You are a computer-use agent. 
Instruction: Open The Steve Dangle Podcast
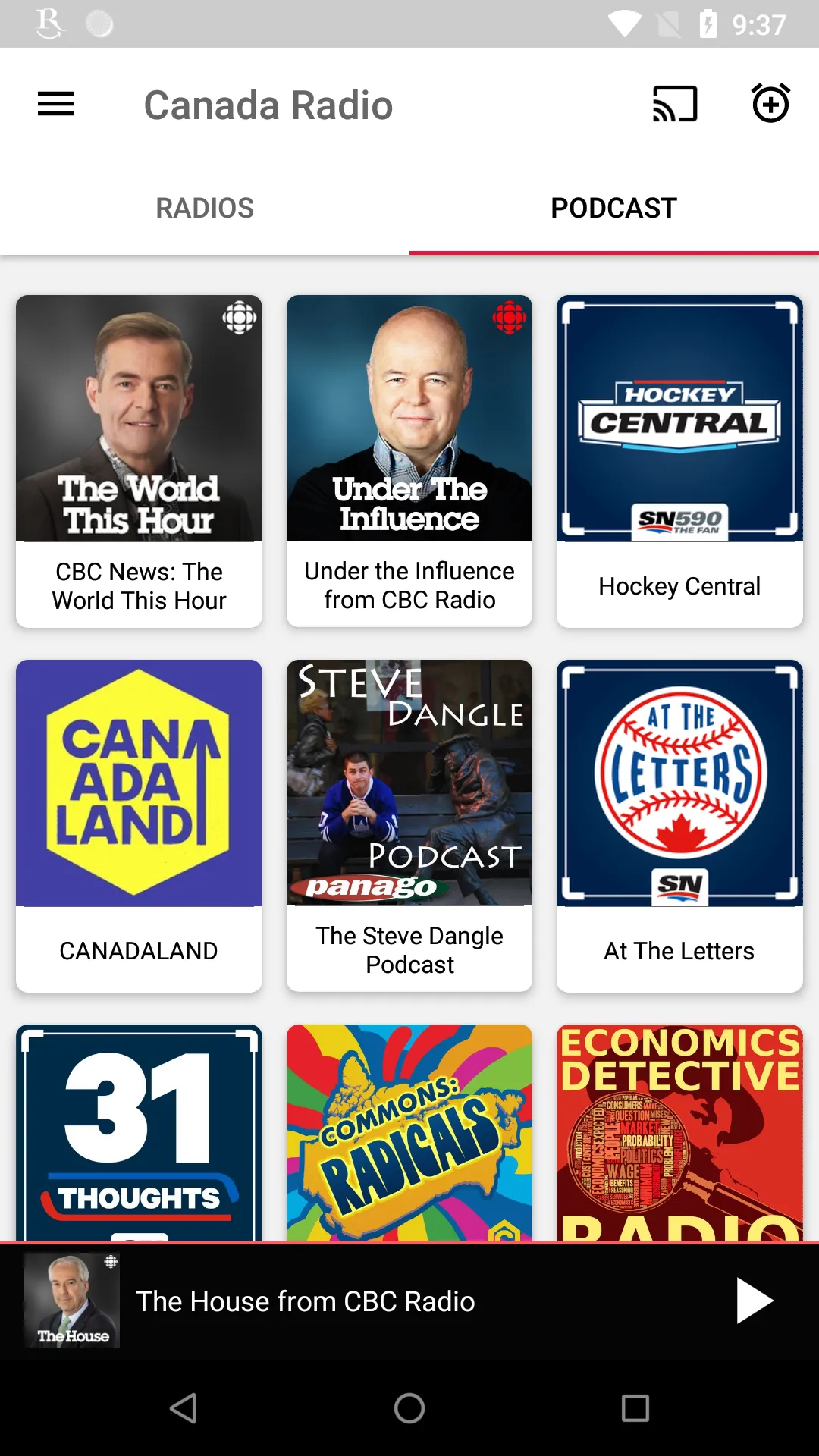click(x=409, y=826)
